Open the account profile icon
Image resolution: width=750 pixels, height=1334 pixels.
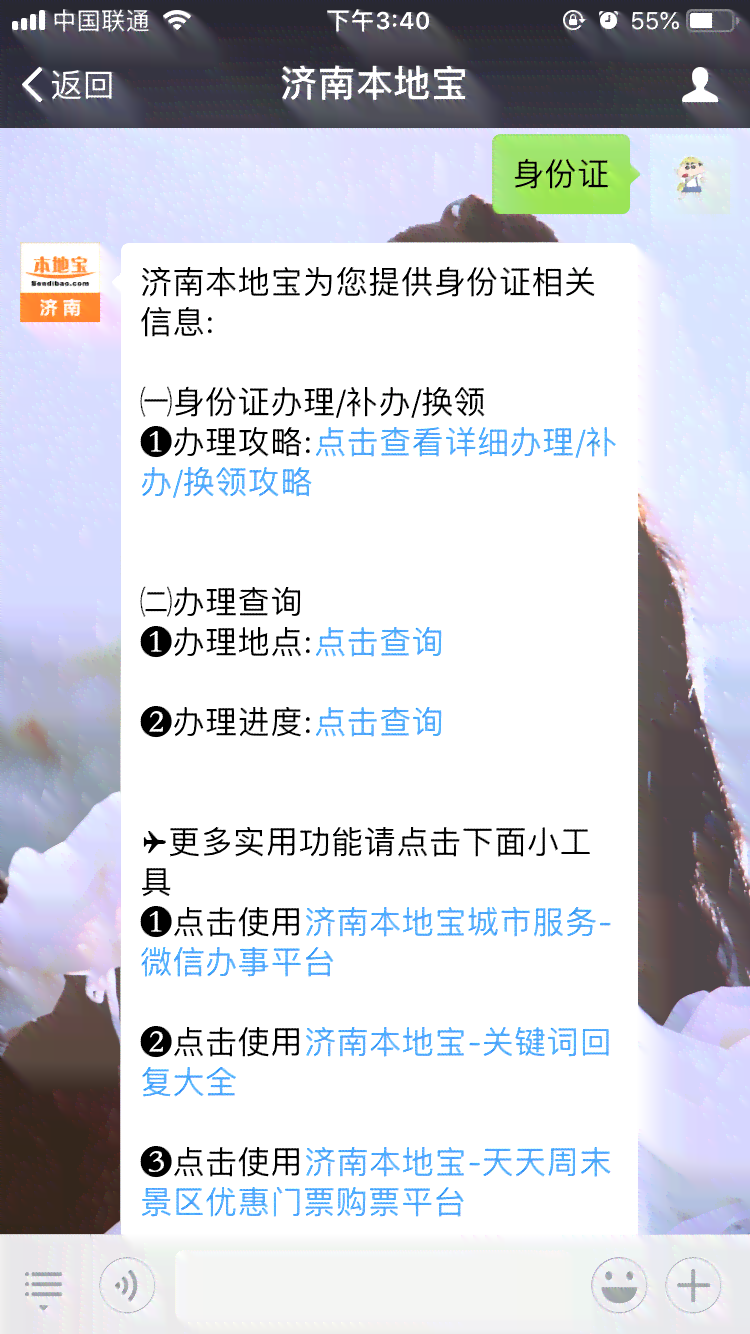point(699,86)
